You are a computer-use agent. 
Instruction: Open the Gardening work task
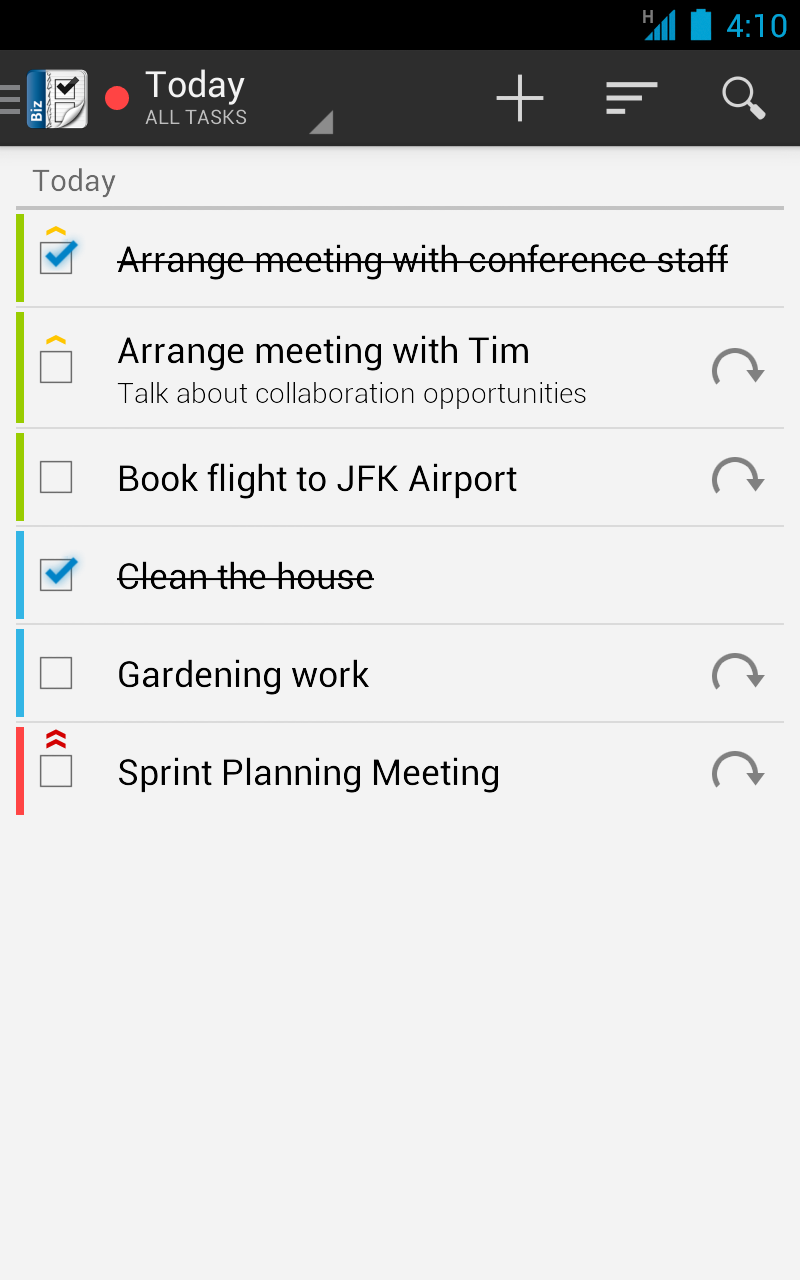(x=243, y=675)
